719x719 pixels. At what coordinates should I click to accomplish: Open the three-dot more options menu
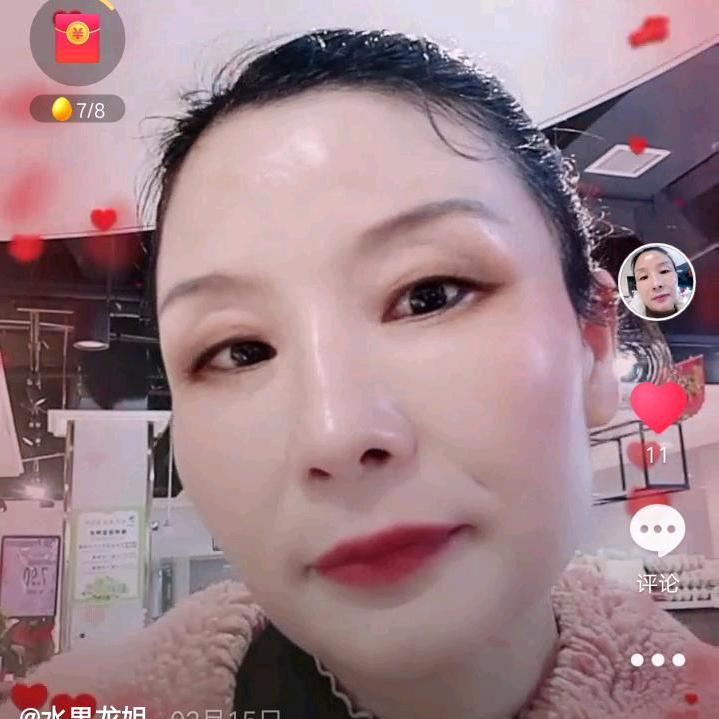tap(657, 660)
